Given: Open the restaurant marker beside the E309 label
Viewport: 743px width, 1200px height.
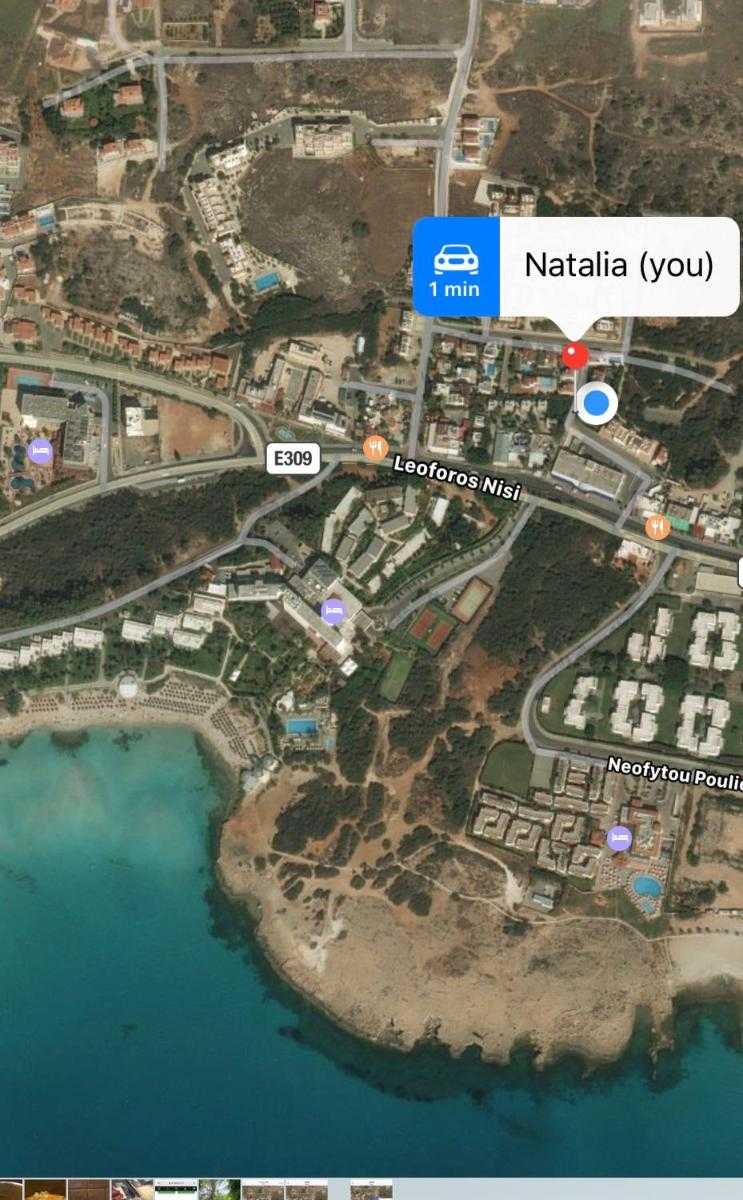Looking at the screenshot, I should (375, 448).
